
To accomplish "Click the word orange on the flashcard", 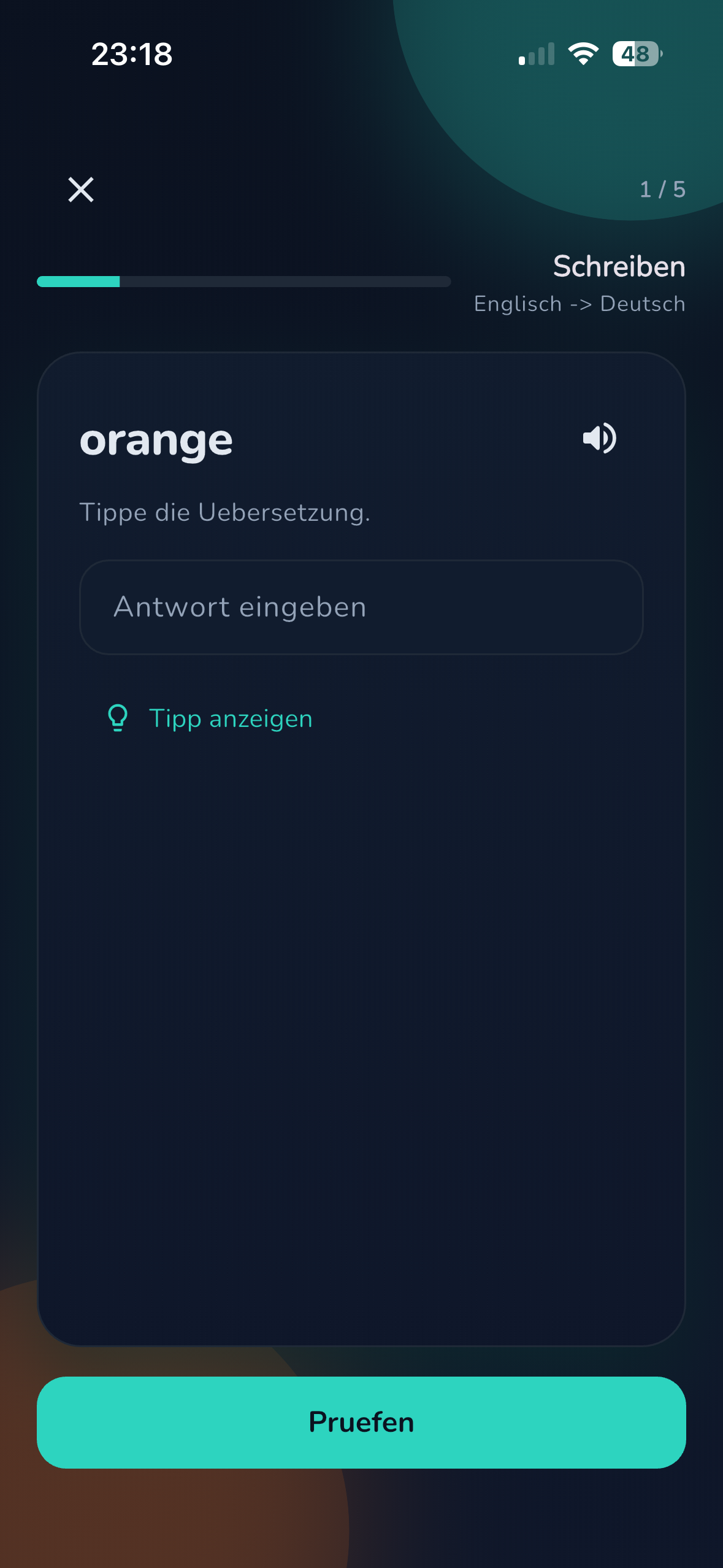I will 156,439.
